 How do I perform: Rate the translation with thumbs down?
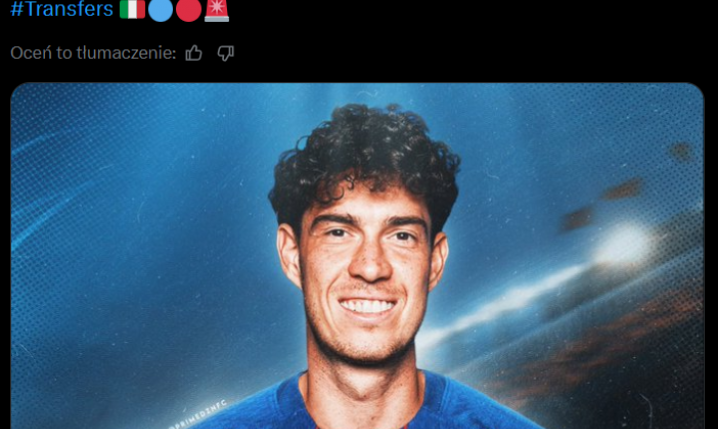click(226, 53)
